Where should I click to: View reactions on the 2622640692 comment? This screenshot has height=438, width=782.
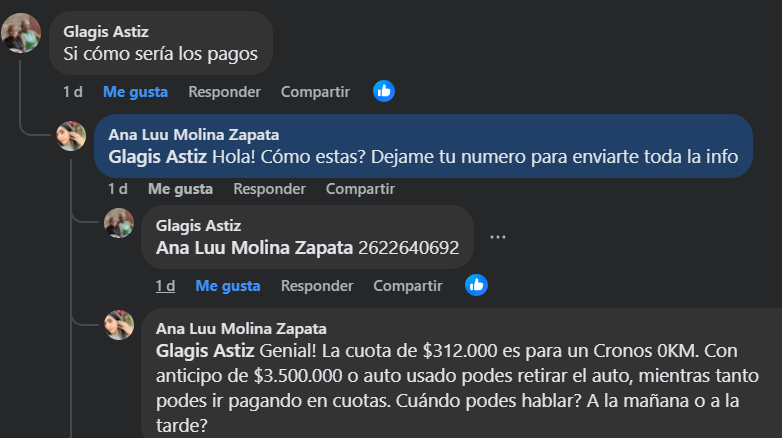(x=477, y=286)
